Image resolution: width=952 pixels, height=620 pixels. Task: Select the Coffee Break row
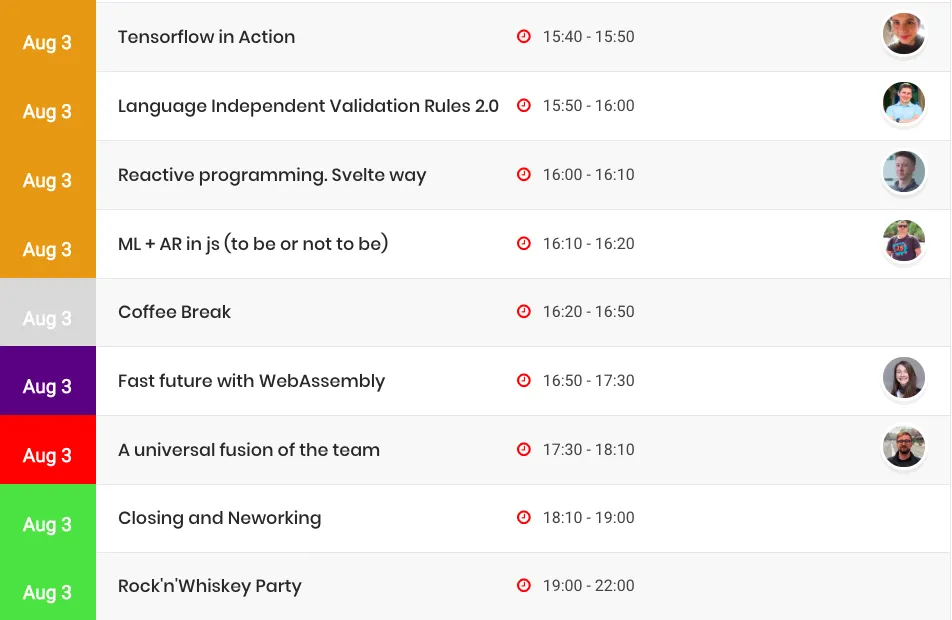(x=174, y=312)
